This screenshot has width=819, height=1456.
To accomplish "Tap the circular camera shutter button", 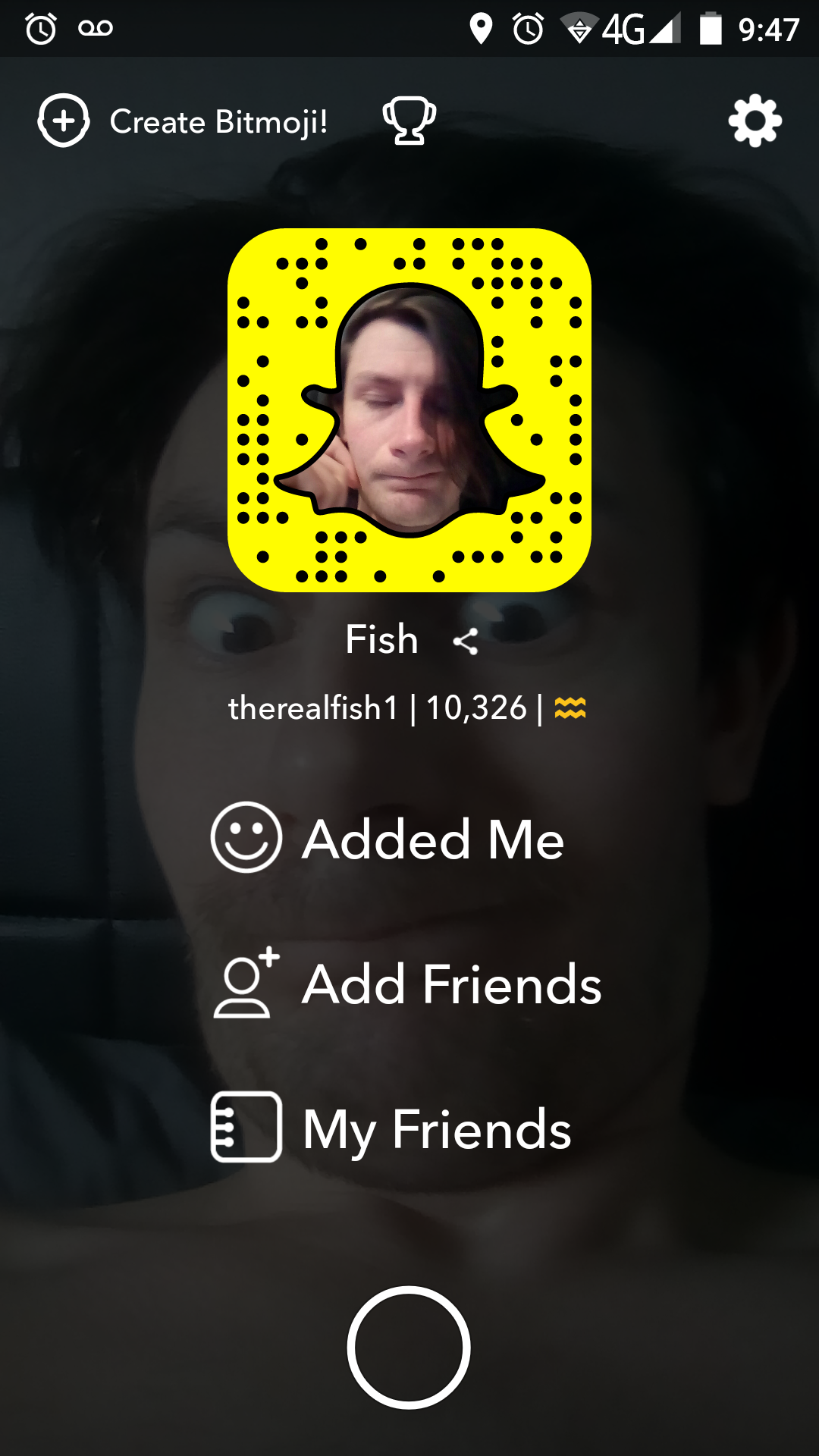I will pyautogui.click(x=409, y=1348).
